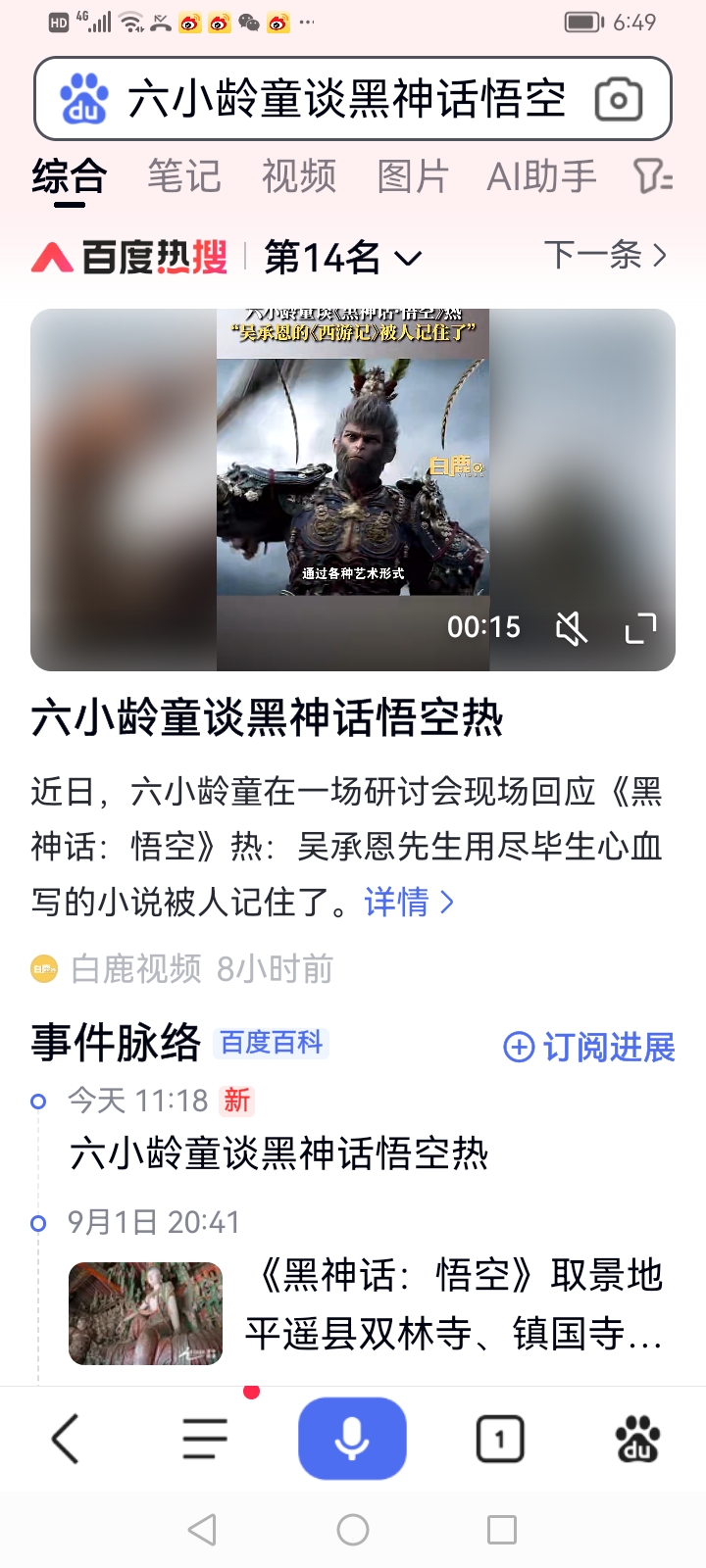Open the camera image search
The height and width of the screenshot is (1568, 706).
(x=618, y=98)
